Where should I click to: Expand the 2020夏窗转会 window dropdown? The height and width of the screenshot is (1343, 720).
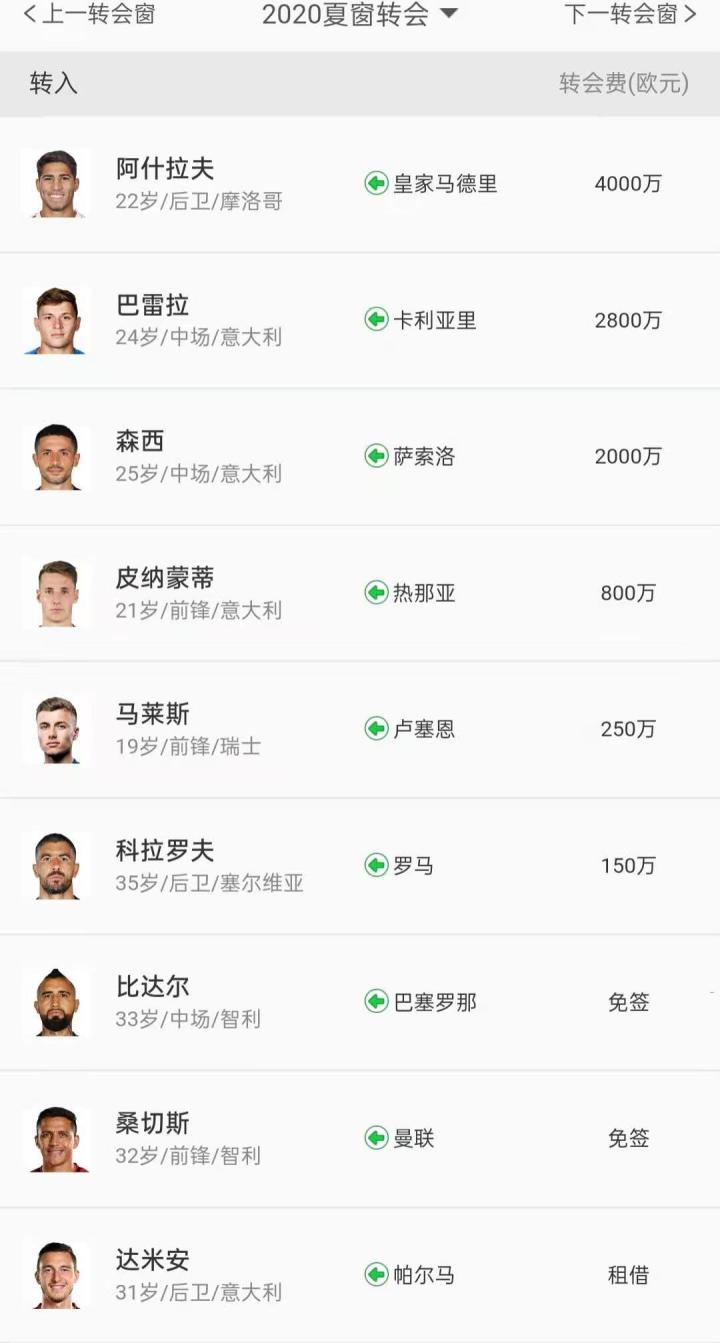360,14
